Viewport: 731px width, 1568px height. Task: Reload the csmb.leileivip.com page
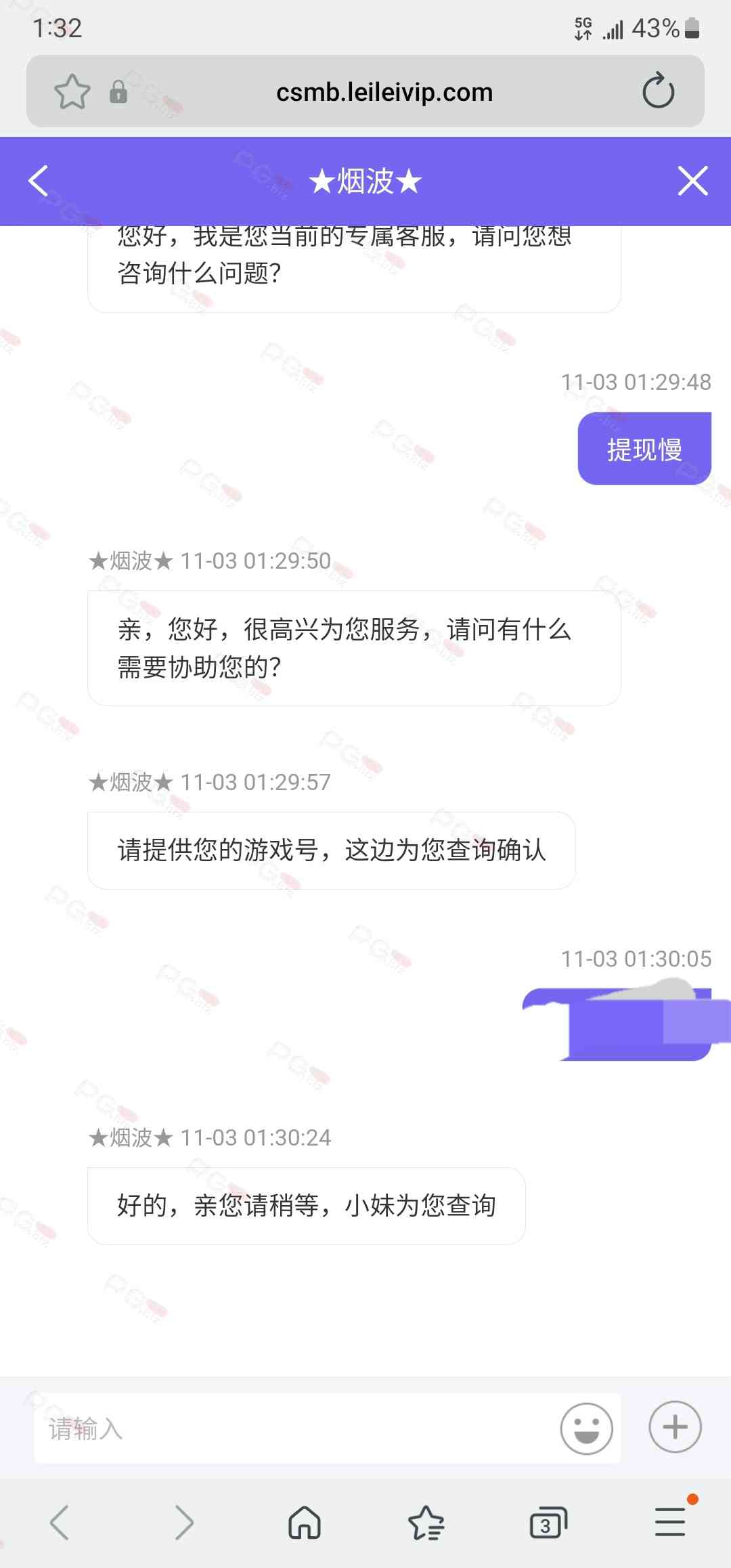coord(658,91)
